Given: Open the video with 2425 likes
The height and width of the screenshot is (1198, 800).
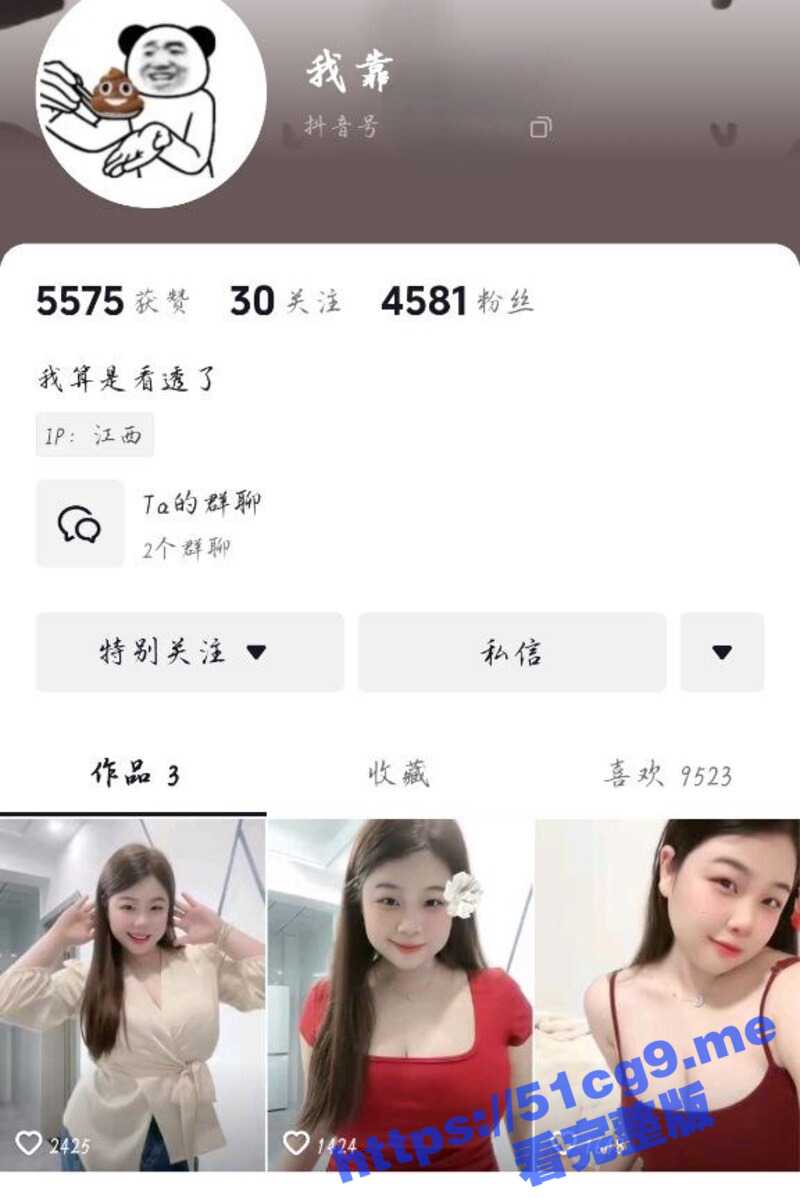Looking at the screenshot, I should [x=133, y=995].
